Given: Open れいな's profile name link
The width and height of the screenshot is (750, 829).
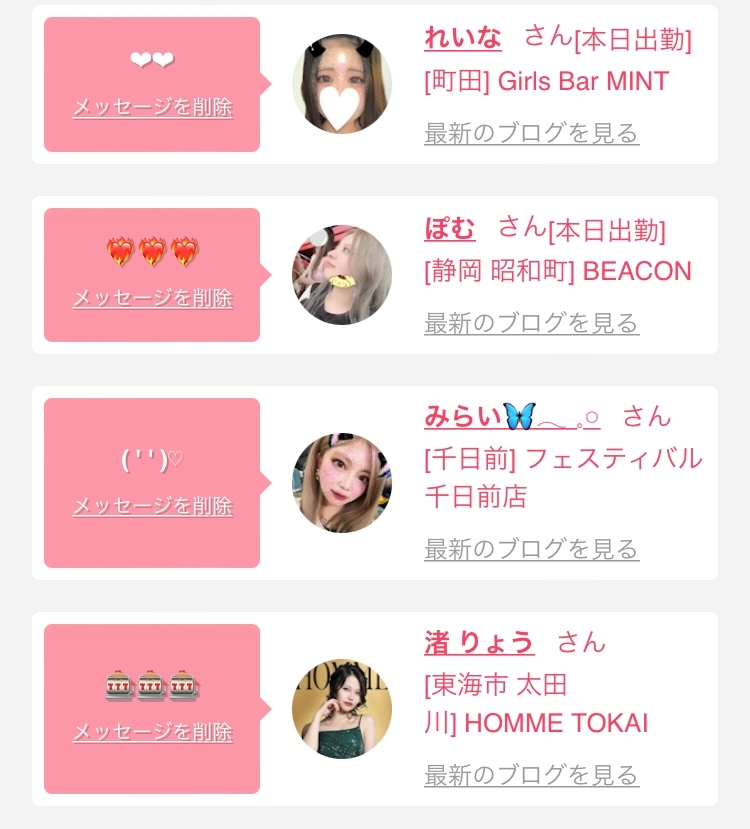Looking at the screenshot, I should [463, 38].
